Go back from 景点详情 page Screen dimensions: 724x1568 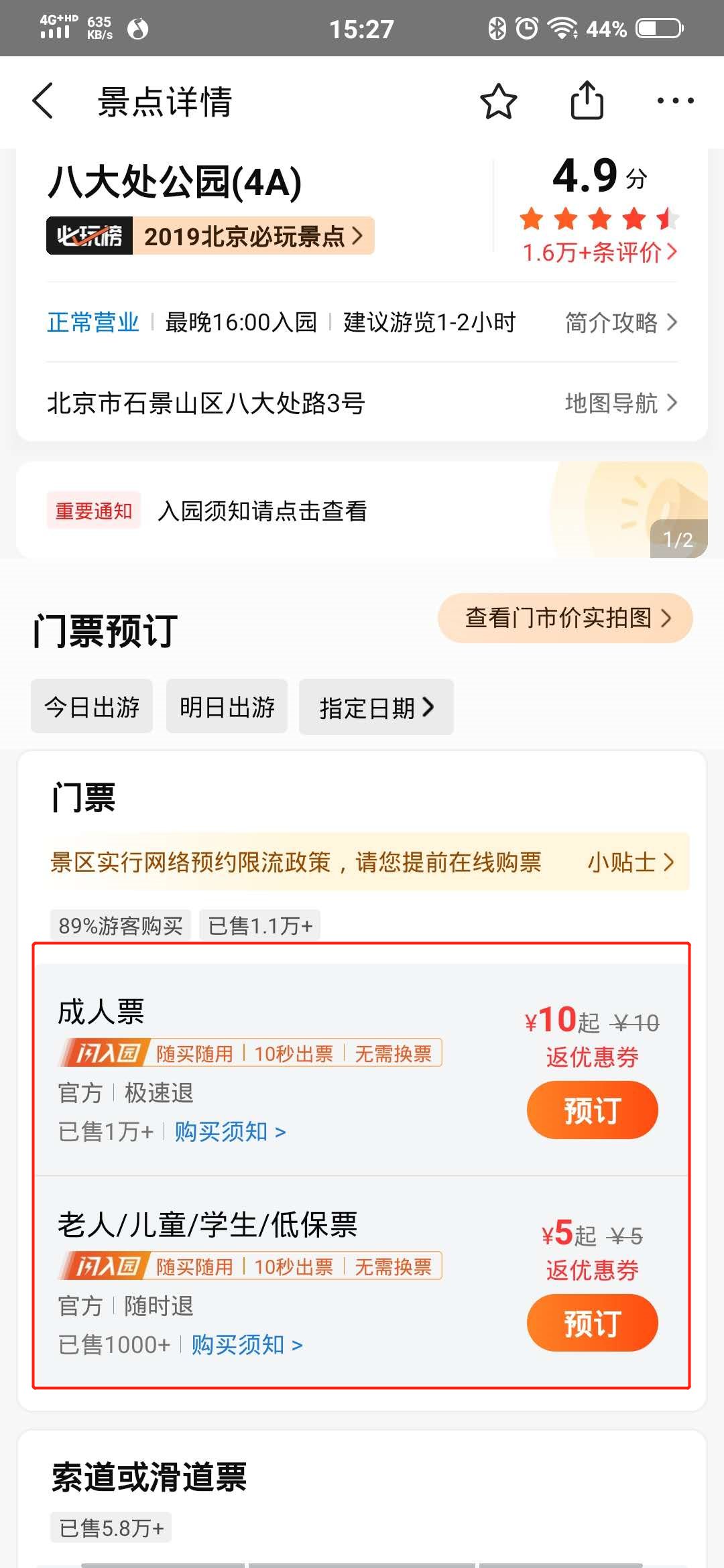43,101
